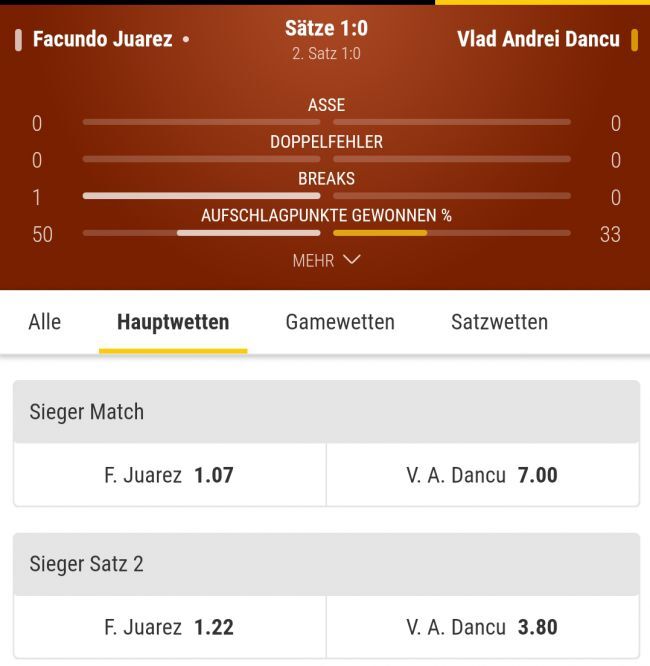The height and width of the screenshot is (666, 650).
Task: Expand more statistics with MEHR
Action: pos(326,260)
